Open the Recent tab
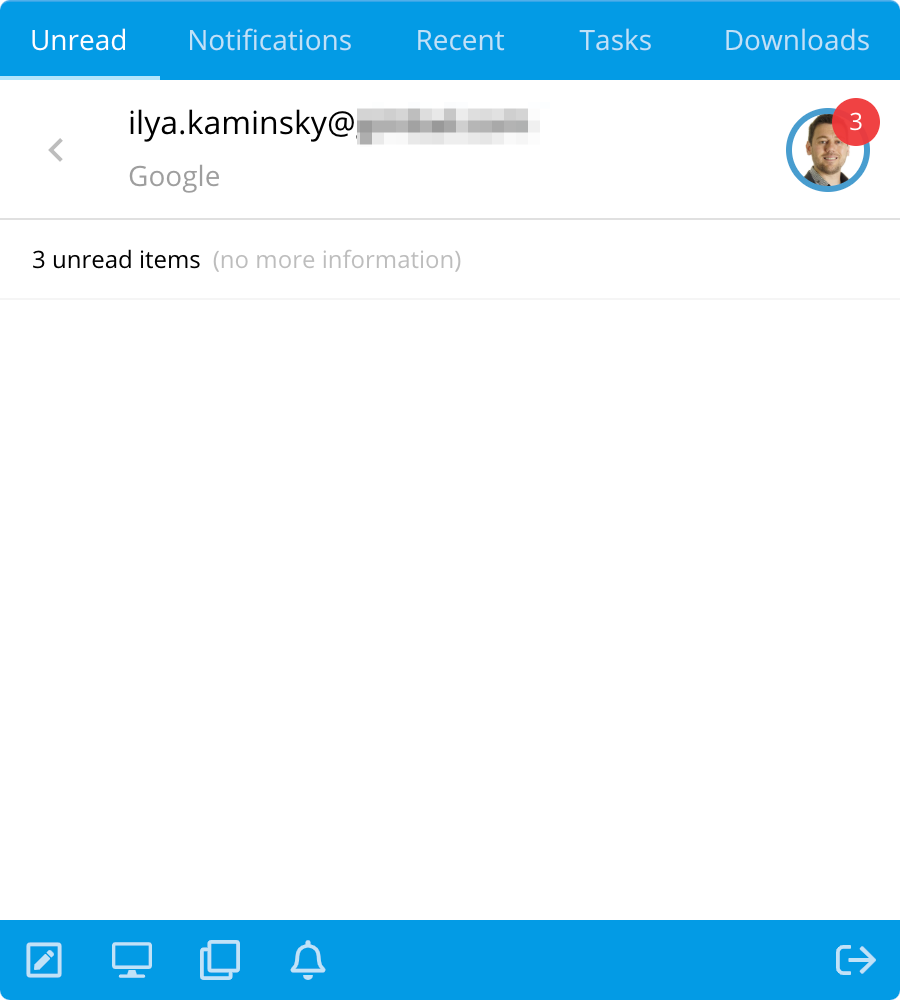Image resolution: width=900 pixels, height=1000 pixels. pos(460,40)
